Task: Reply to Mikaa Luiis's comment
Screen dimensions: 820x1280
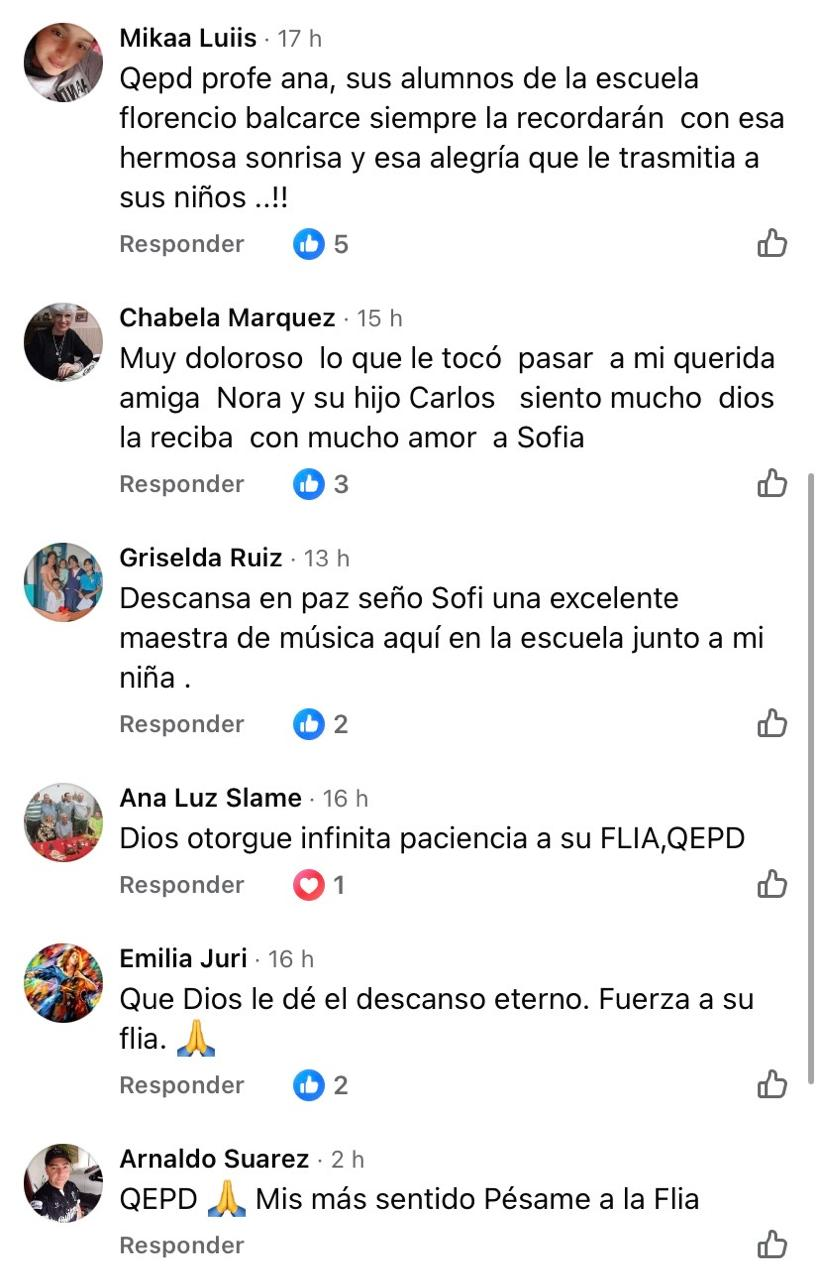Action: click(181, 244)
